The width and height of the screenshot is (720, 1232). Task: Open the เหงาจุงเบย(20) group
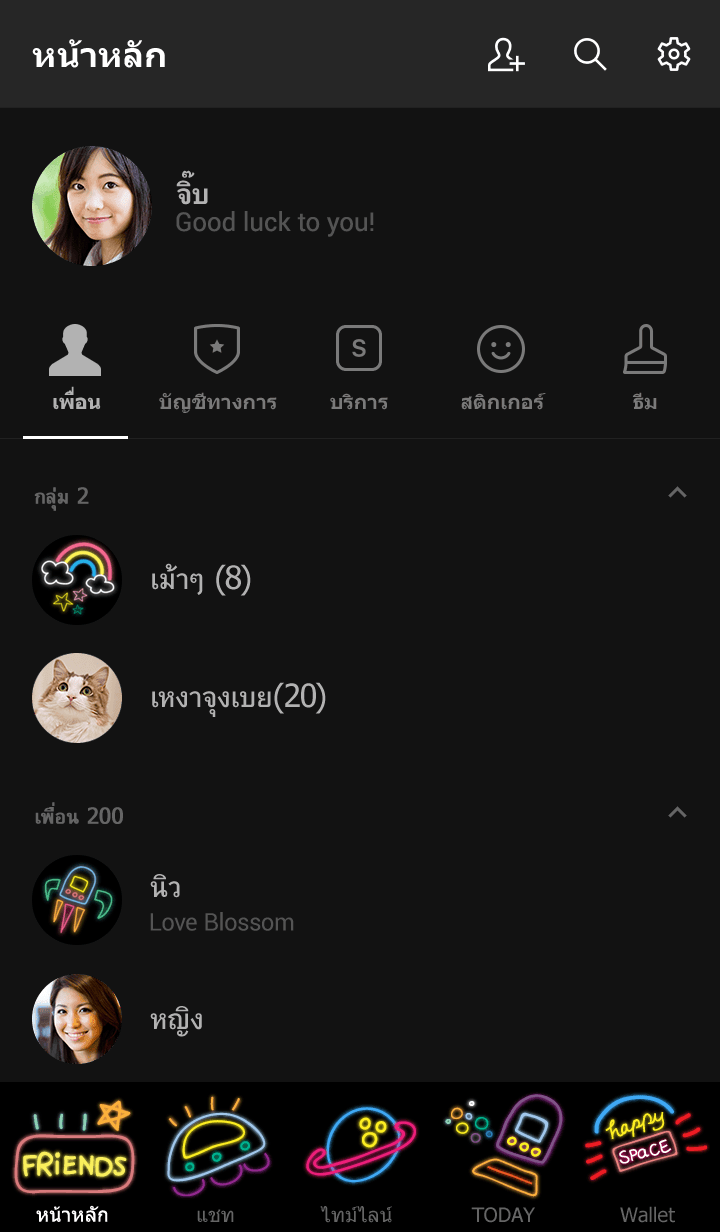238,698
